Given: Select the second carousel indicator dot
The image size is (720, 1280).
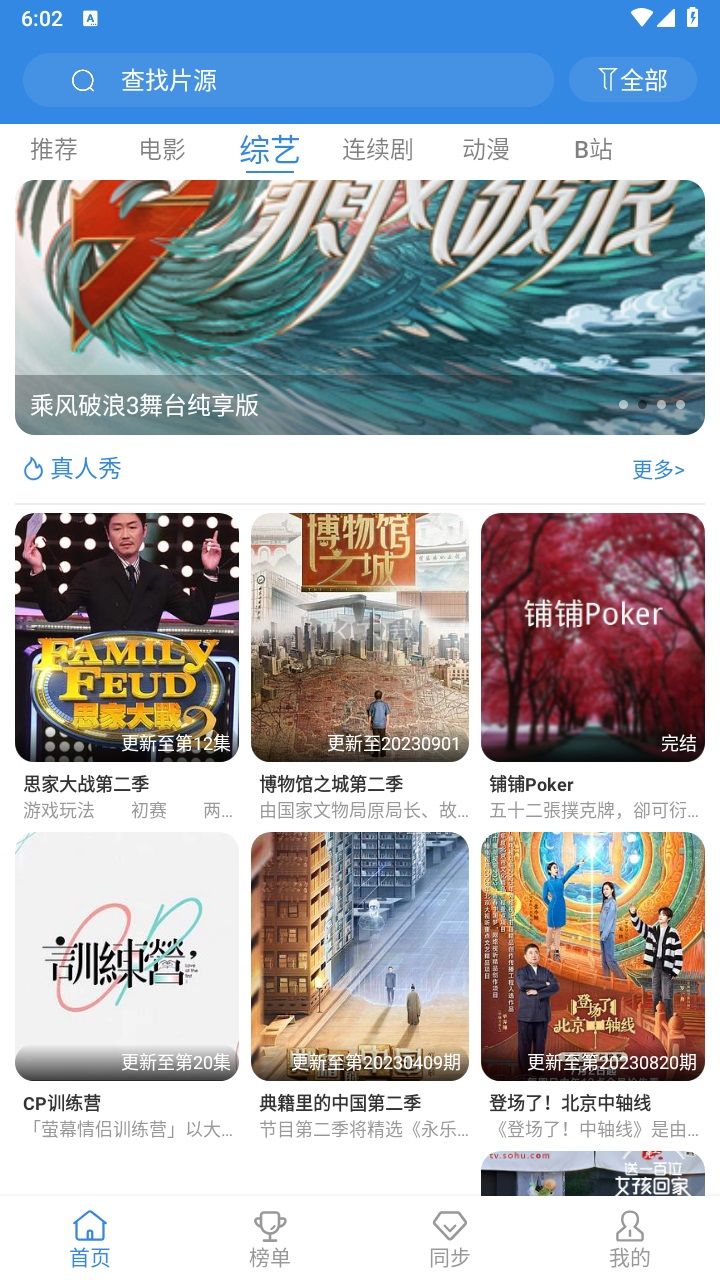Looking at the screenshot, I should coord(641,405).
